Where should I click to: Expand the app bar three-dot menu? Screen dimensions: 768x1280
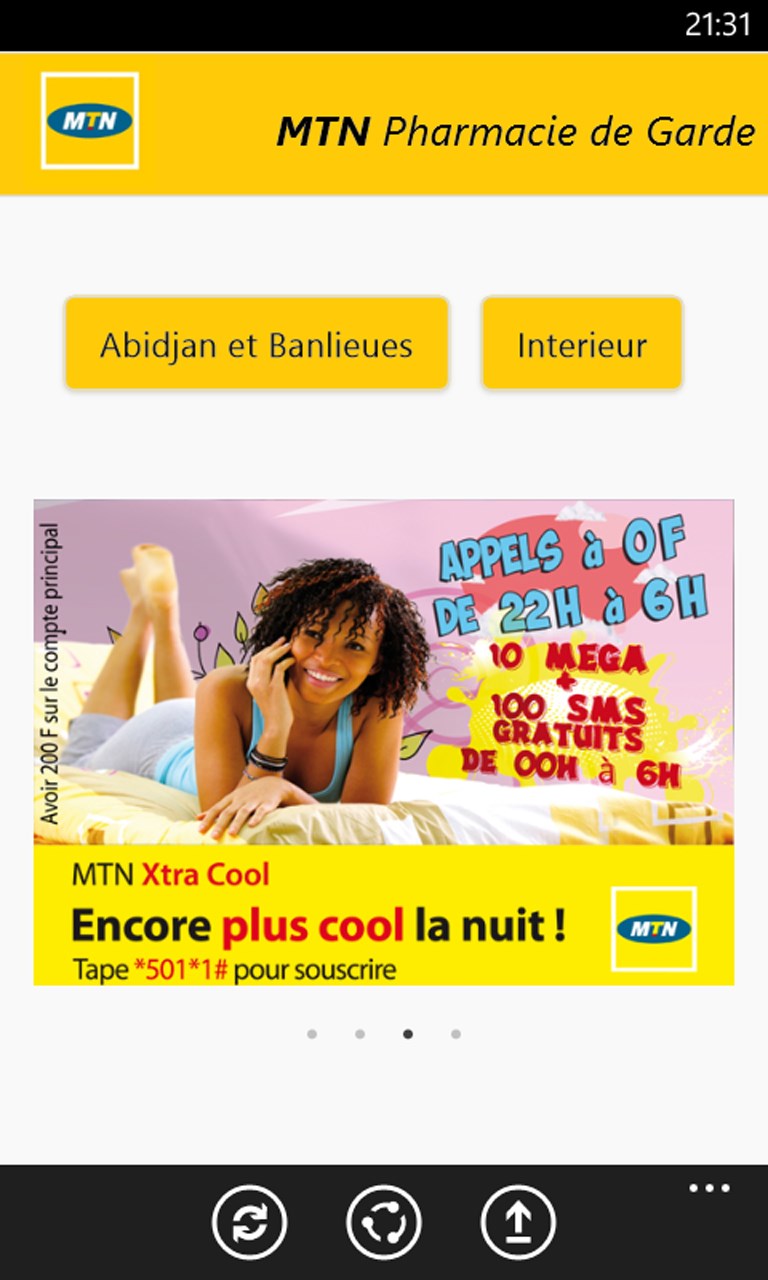[x=709, y=1188]
